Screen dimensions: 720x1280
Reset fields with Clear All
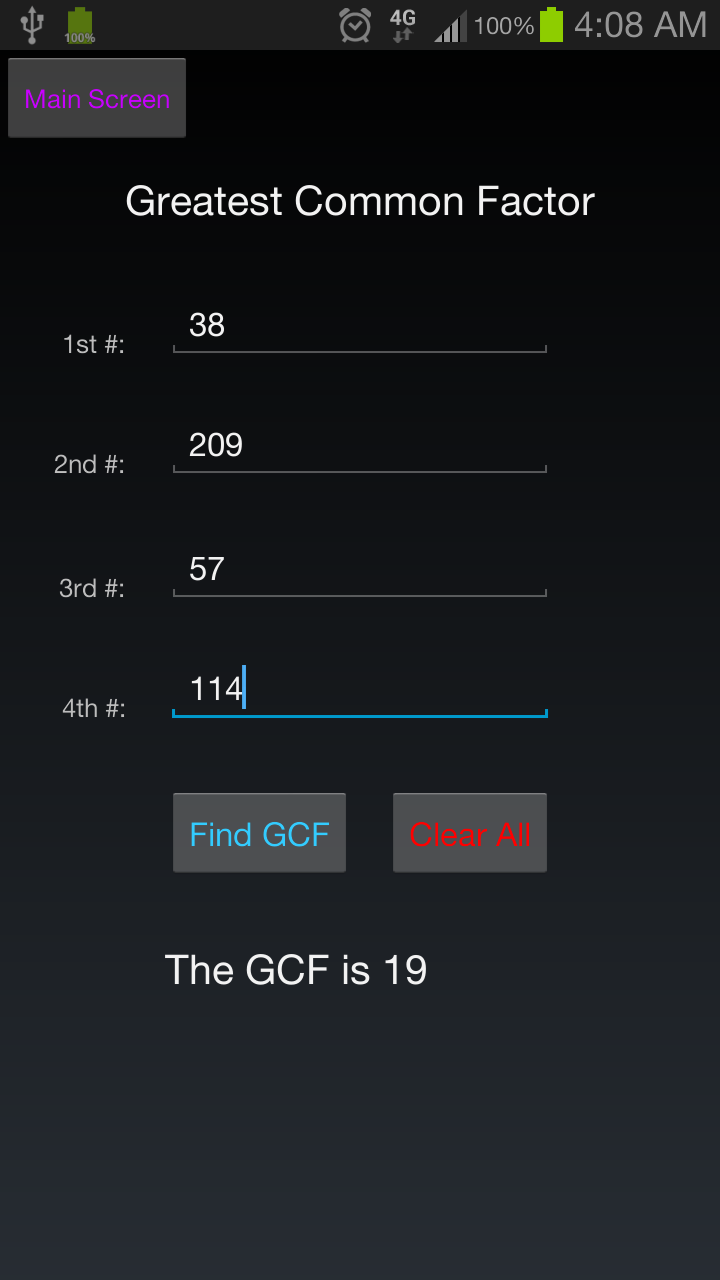coord(469,833)
